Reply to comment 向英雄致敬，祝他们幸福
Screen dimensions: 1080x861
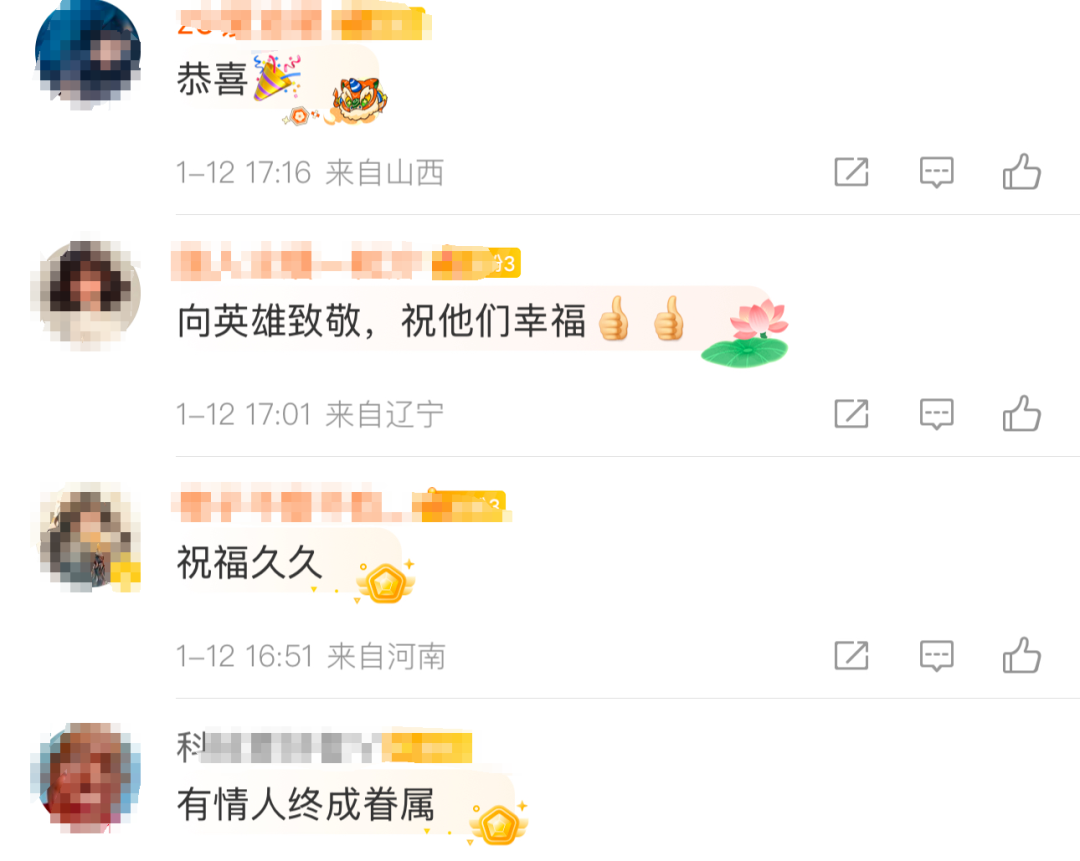point(936,413)
